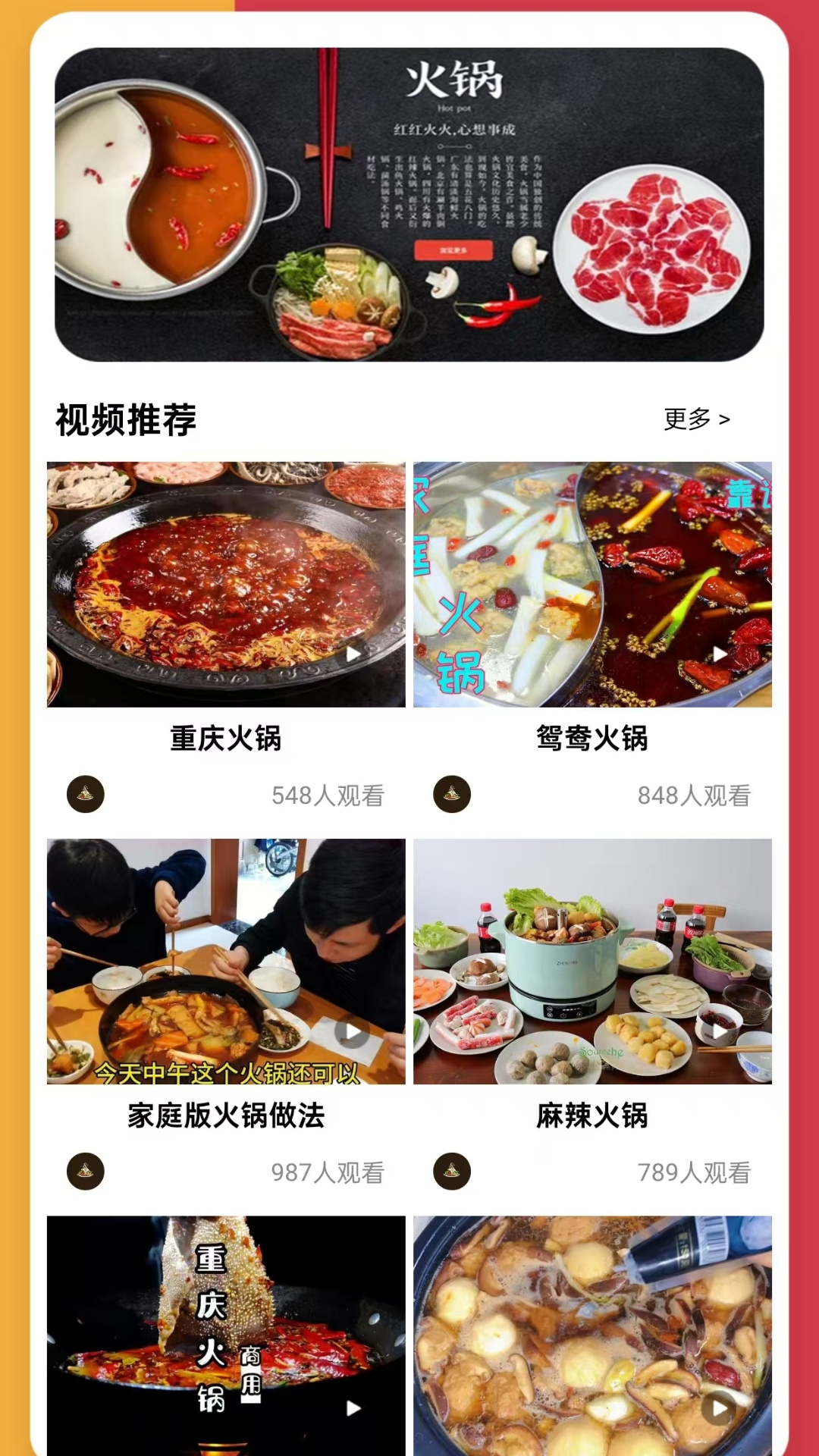Play the fish ball mushroom hot pot video
Image resolution: width=819 pixels, height=1456 pixels.
pyautogui.click(x=592, y=1335)
